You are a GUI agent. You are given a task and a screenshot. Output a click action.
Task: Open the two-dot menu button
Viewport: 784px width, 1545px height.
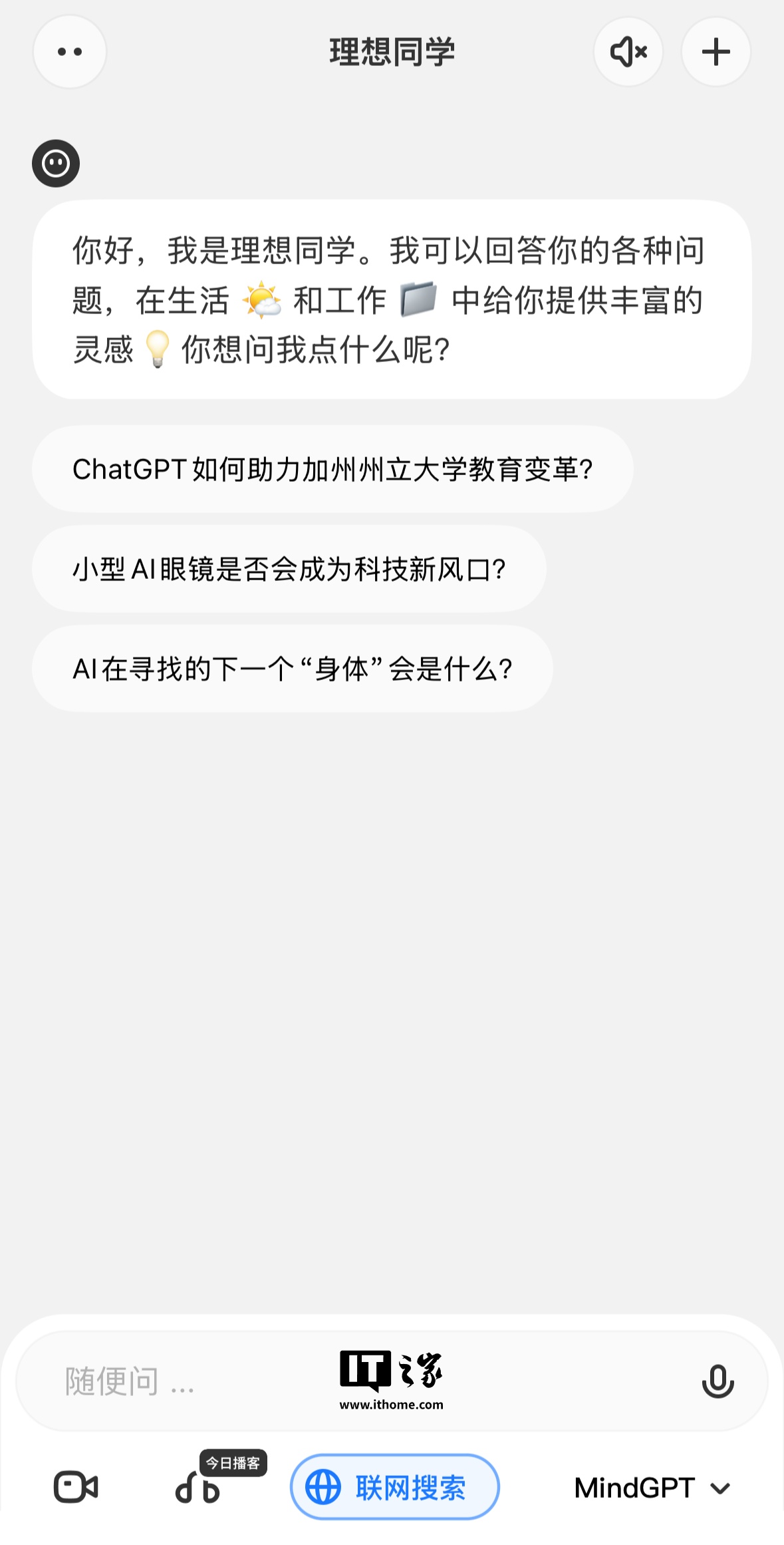pyautogui.click(x=70, y=52)
